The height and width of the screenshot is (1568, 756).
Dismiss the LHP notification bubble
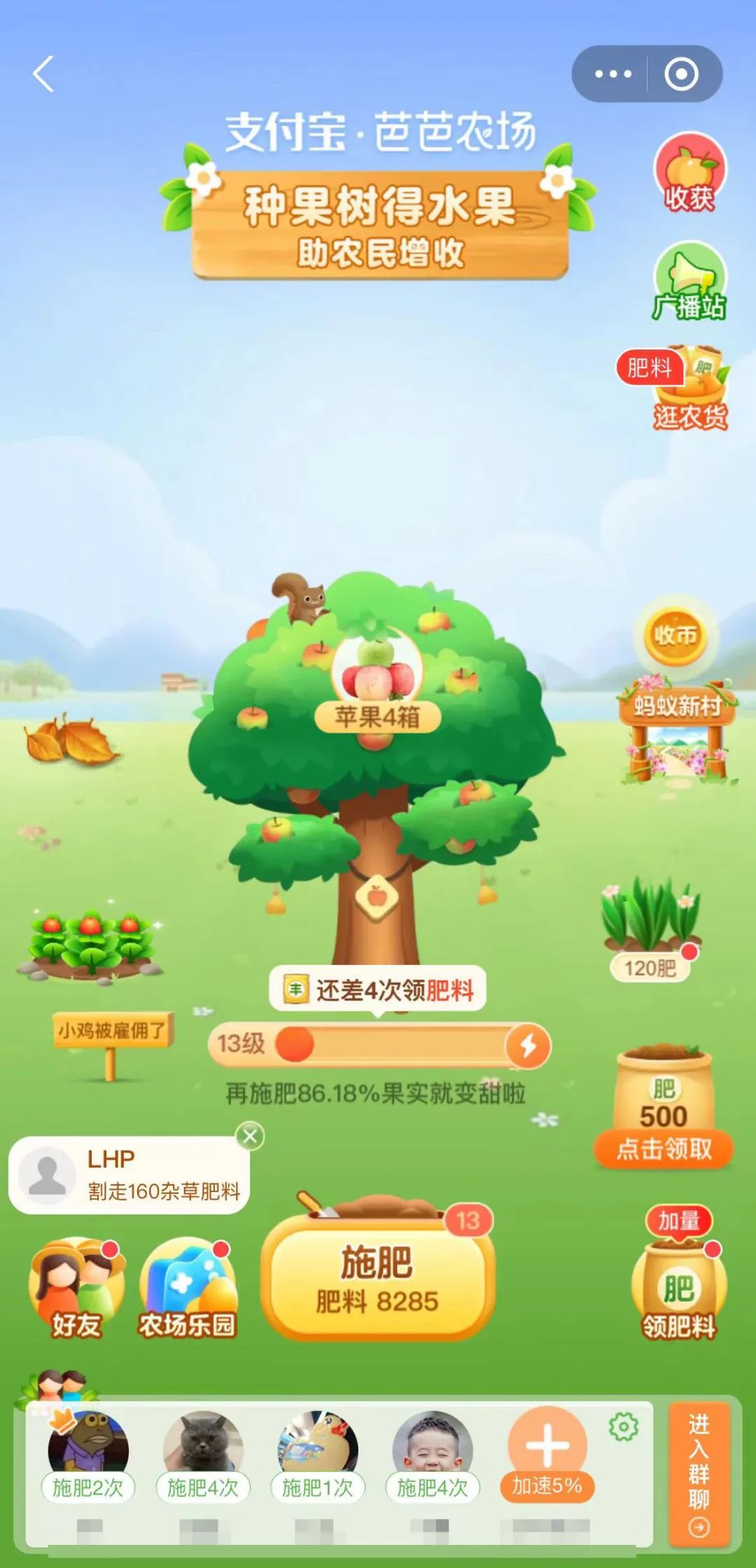(x=250, y=1136)
